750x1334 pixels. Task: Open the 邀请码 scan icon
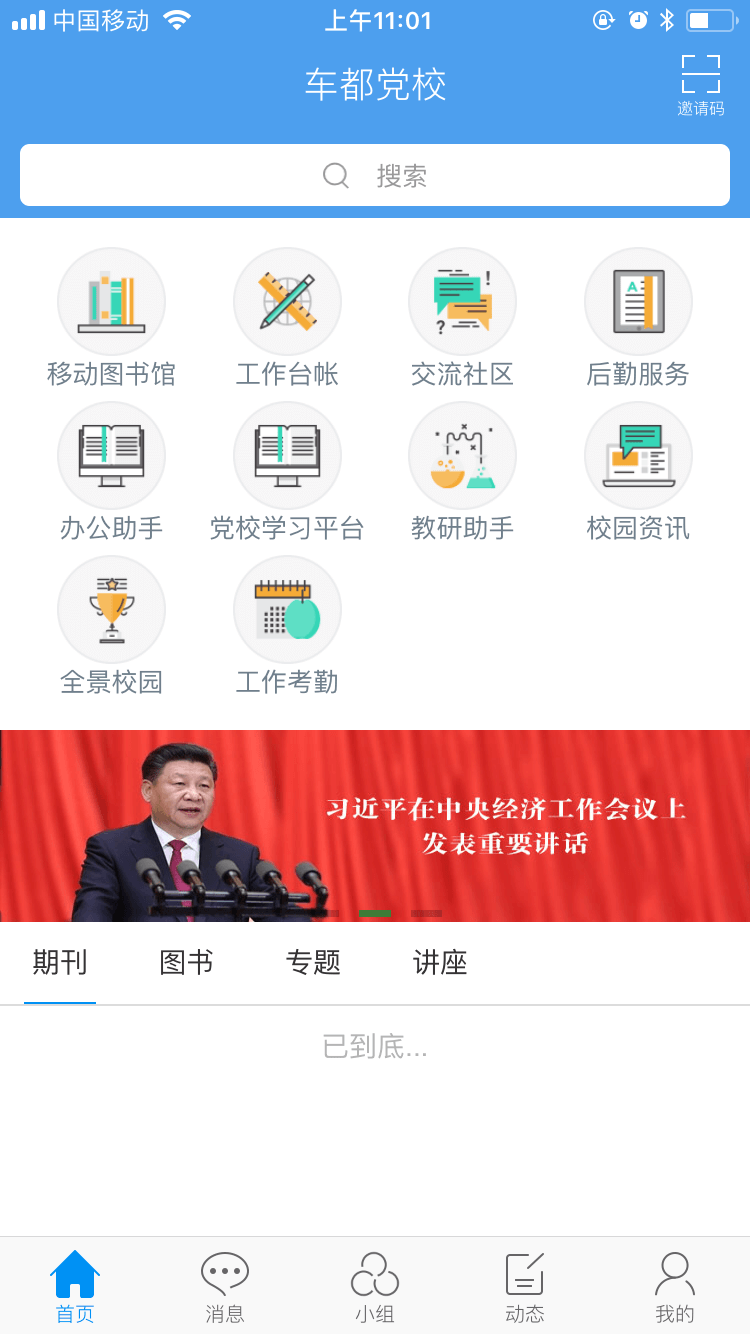(700, 84)
